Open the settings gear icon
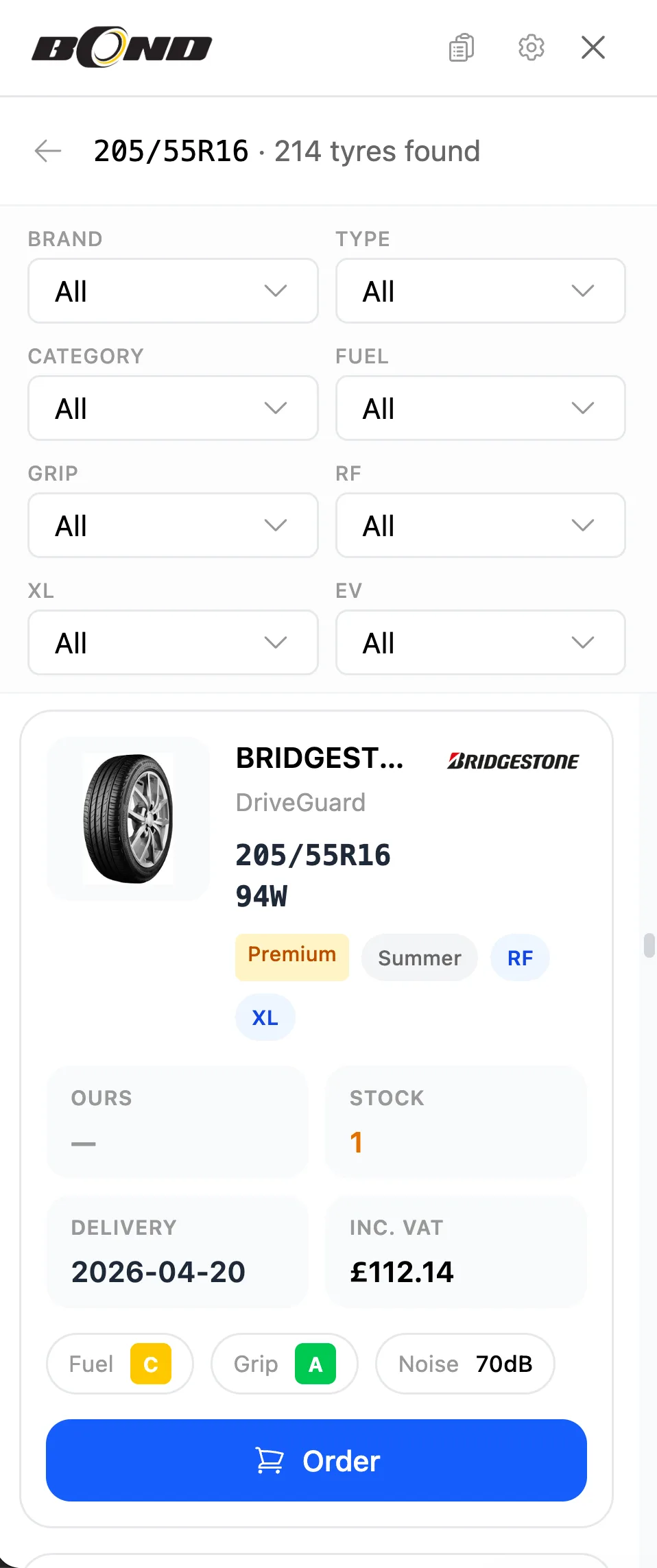The image size is (657, 1568). (x=531, y=47)
